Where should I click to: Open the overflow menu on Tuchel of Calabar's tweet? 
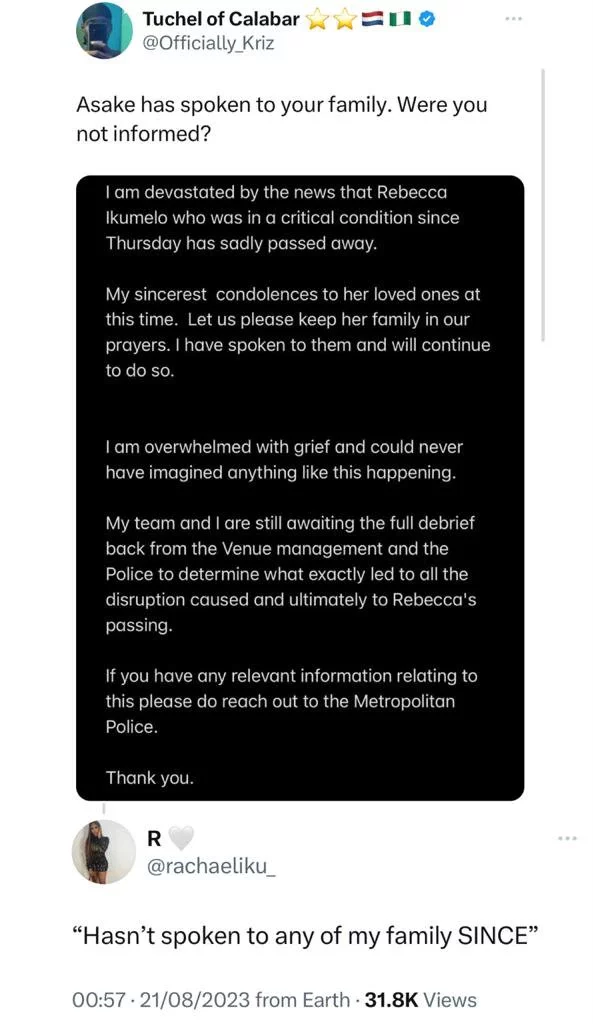514,20
